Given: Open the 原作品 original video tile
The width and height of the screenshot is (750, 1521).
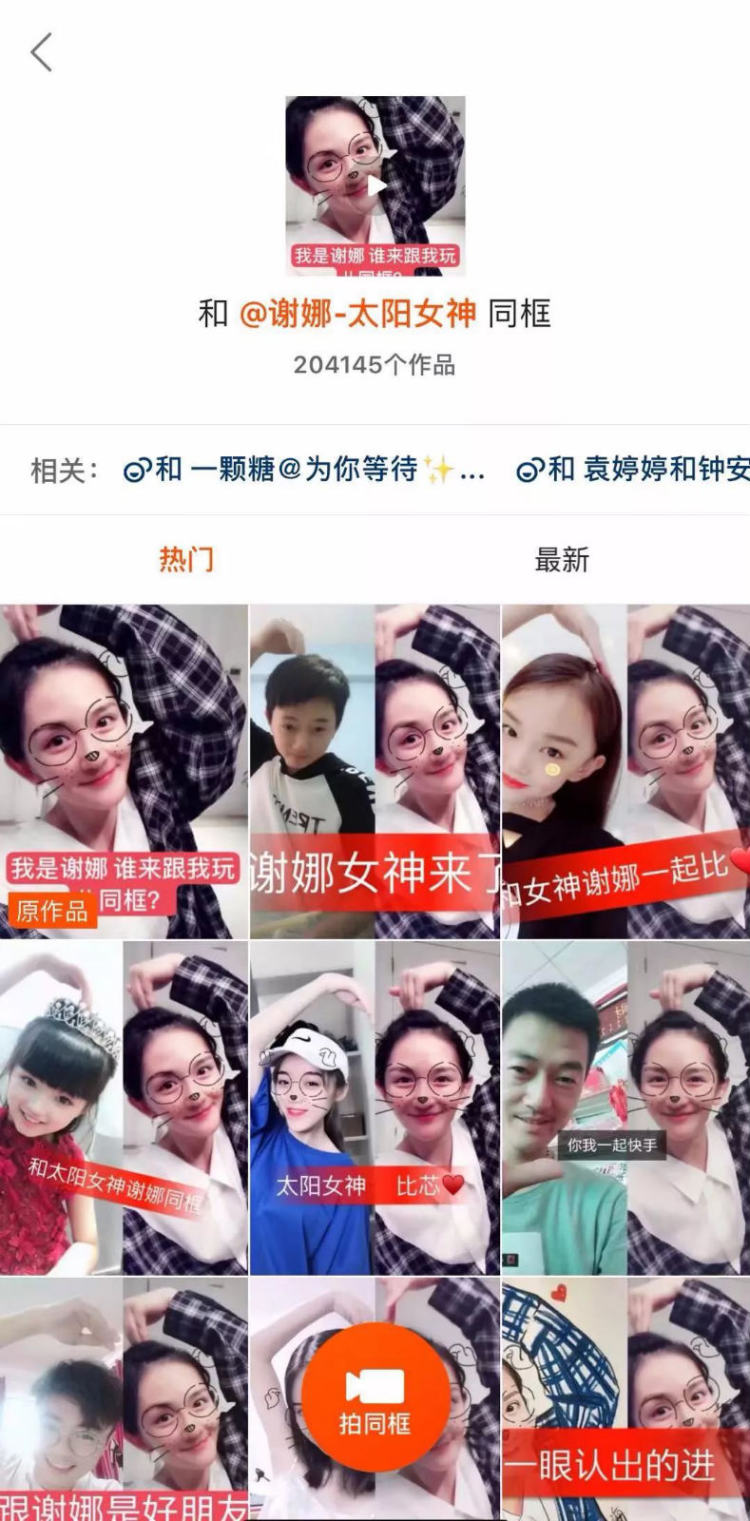Looking at the screenshot, I should coord(124,770).
